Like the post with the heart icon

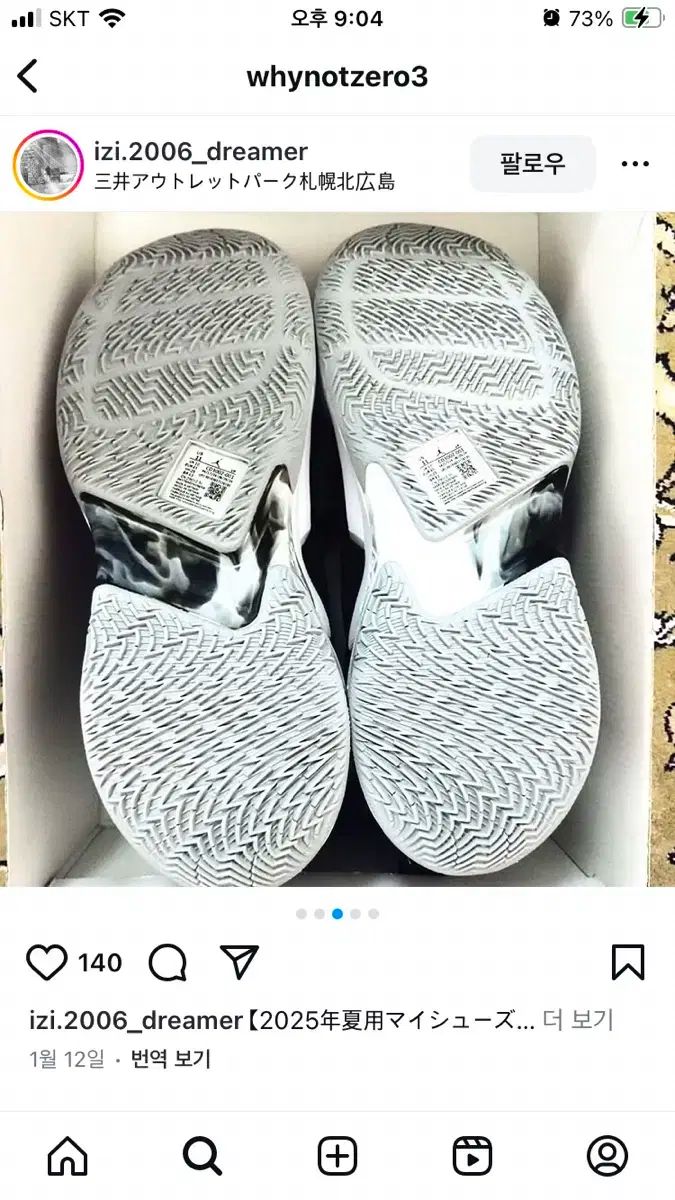click(47, 962)
